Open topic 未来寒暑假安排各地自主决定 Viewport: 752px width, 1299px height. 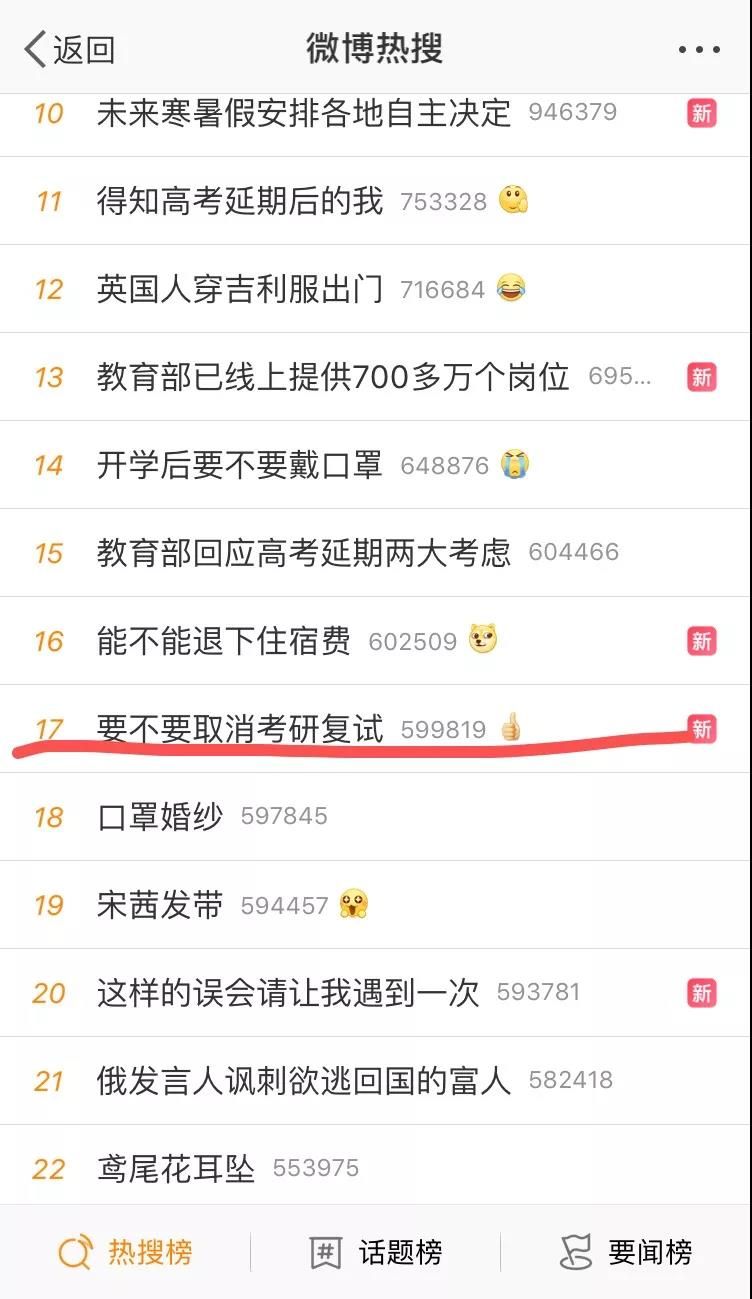point(303,113)
